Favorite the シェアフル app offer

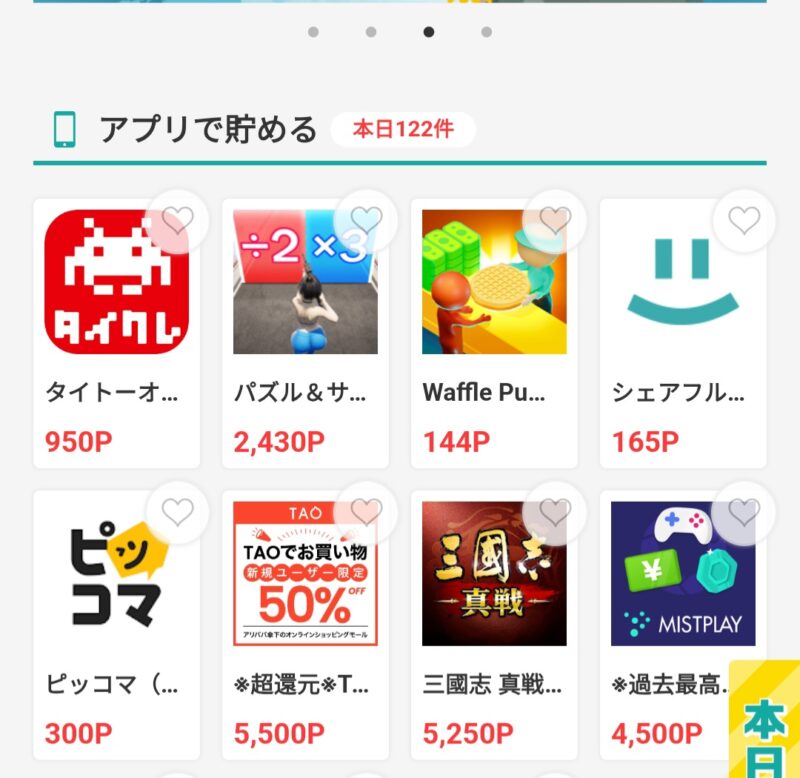pos(744,220)
